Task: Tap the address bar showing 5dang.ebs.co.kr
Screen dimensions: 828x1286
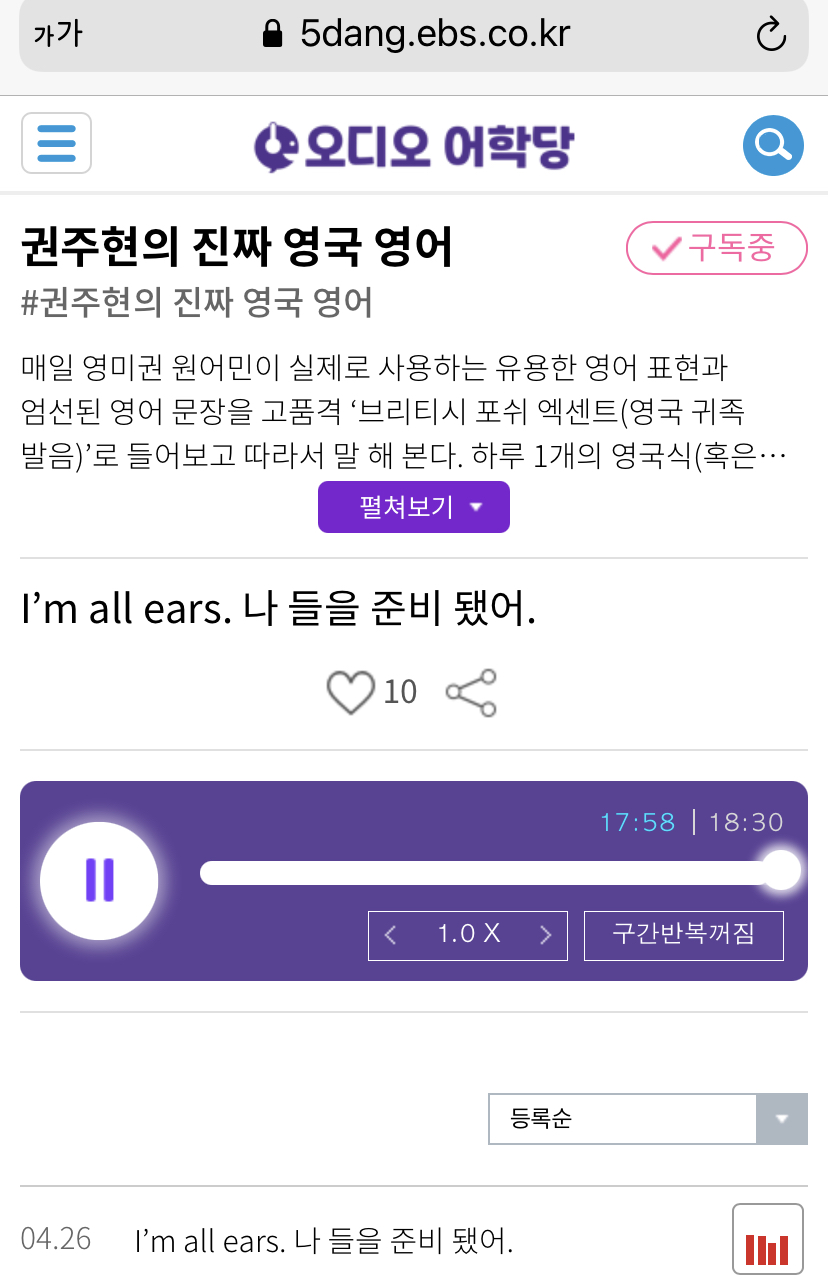Action: 434,34
